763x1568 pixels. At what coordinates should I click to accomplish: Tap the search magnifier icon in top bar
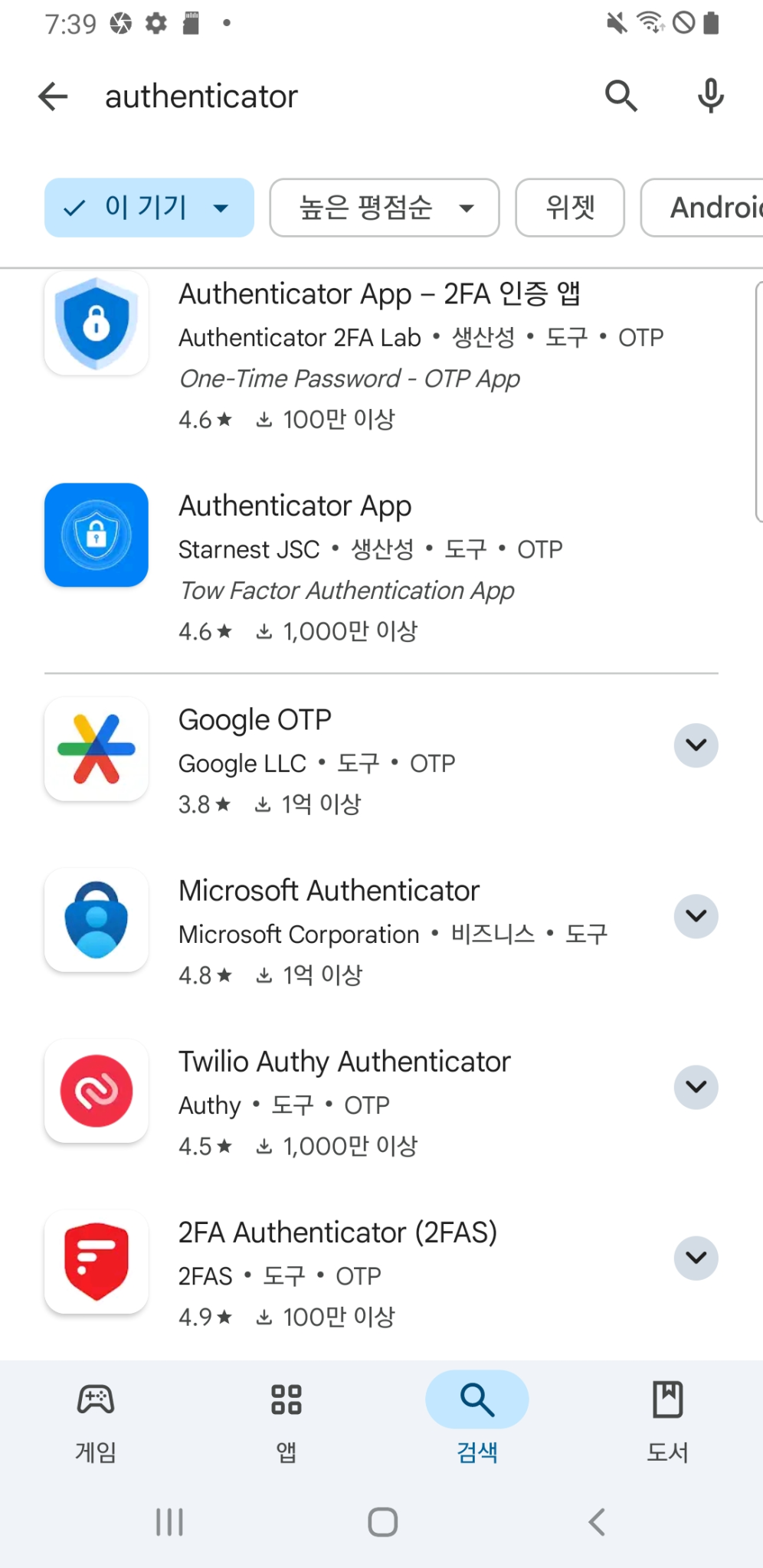(x=621, y=96)
